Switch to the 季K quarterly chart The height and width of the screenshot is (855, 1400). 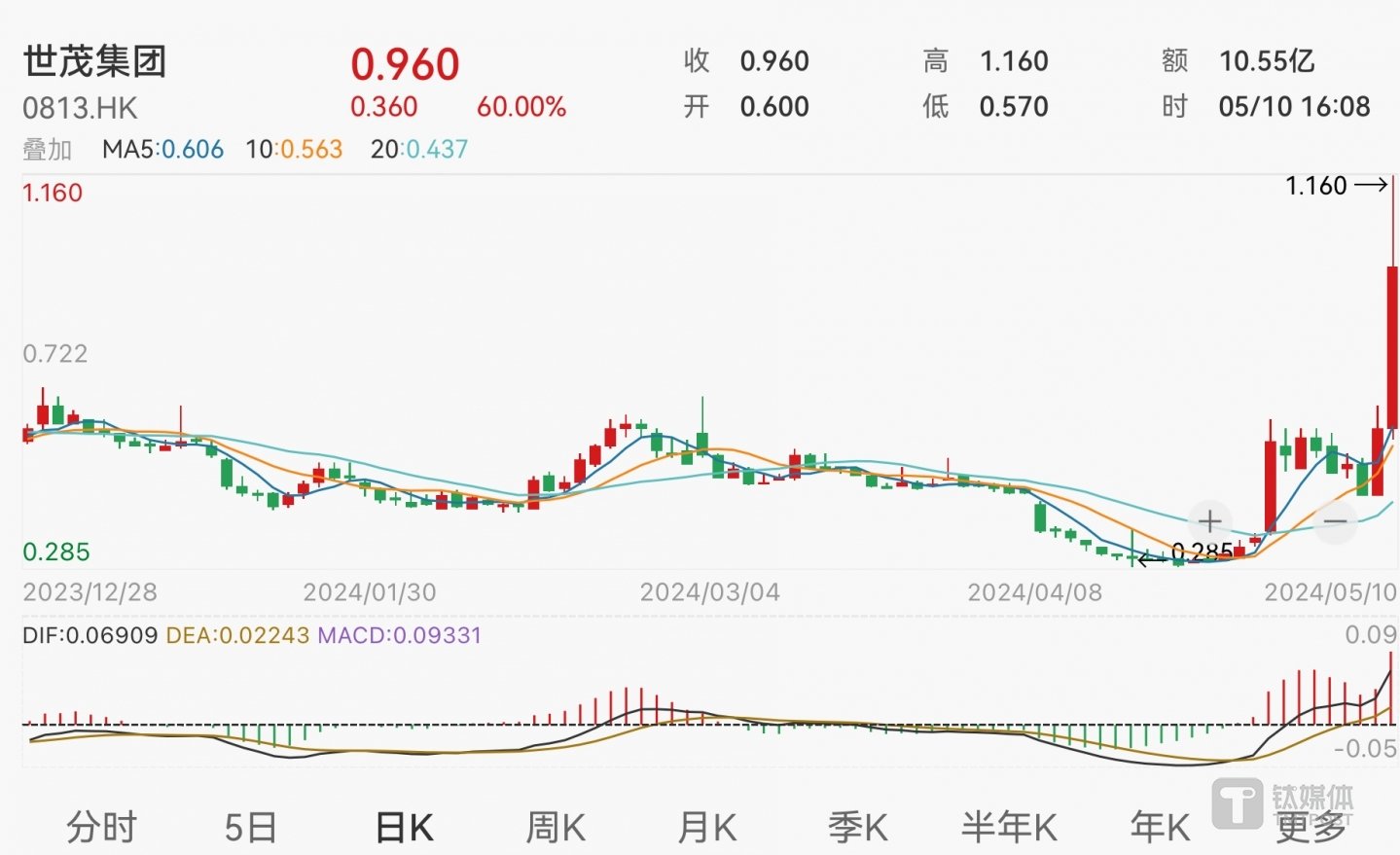(x=858, y=828)
